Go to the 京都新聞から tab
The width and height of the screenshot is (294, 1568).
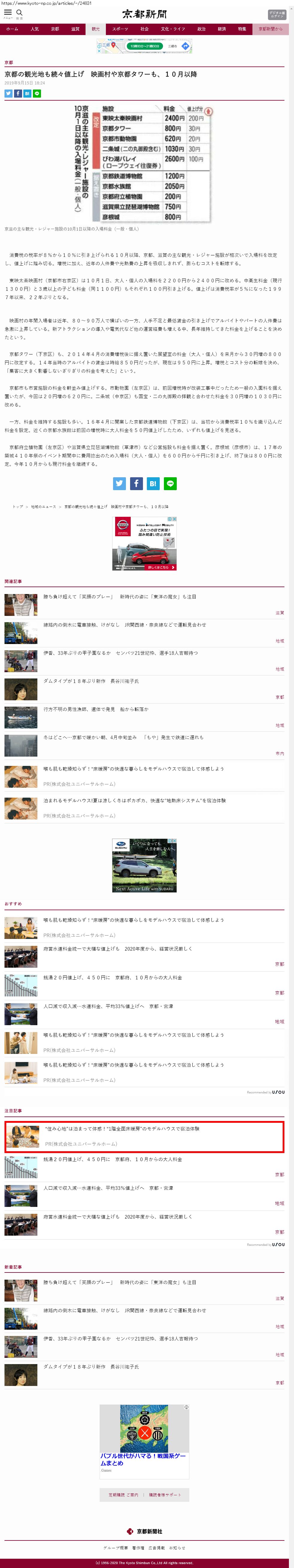coord(270,29)
